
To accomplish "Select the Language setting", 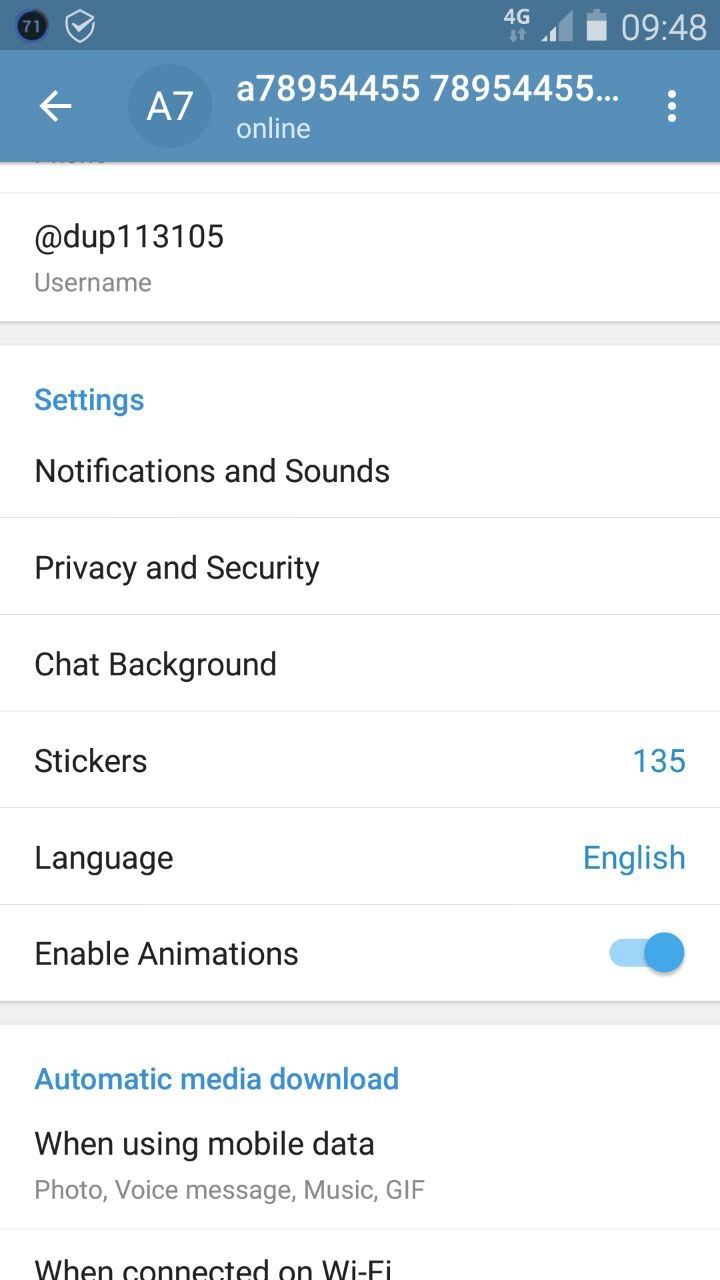I will [360, 857].
